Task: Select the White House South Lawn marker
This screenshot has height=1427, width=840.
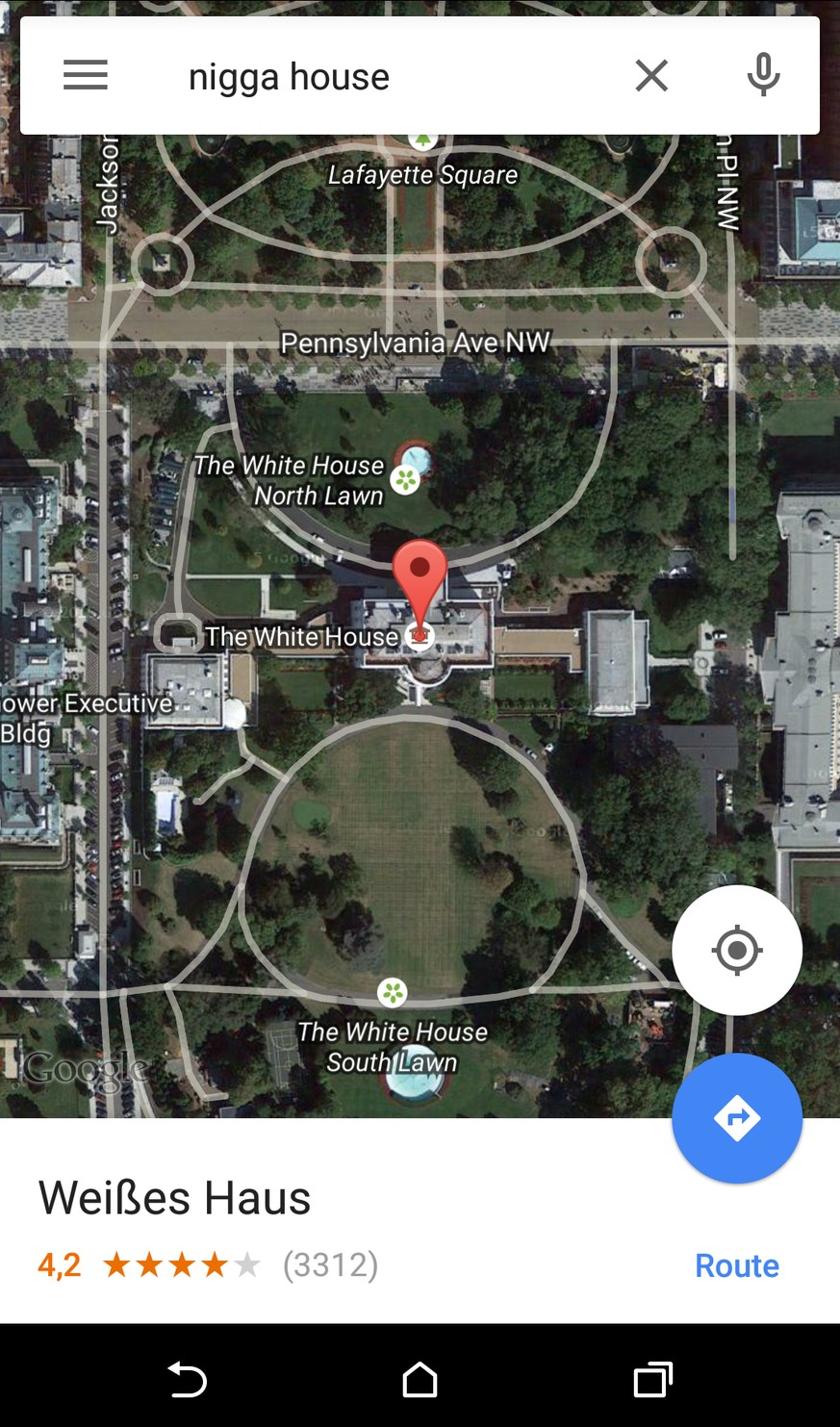Action: [392, 991]
